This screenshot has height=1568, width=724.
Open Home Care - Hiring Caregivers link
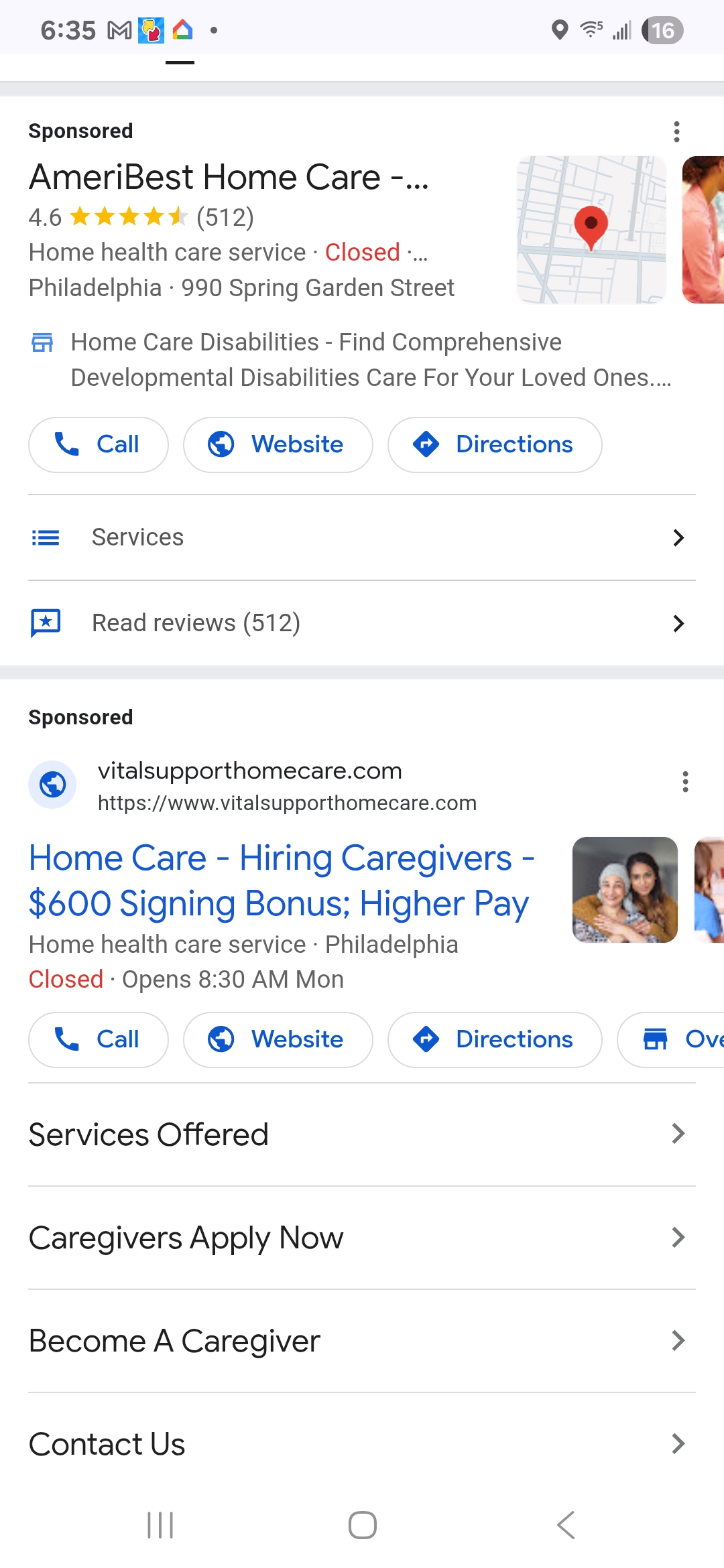point(281,880)
